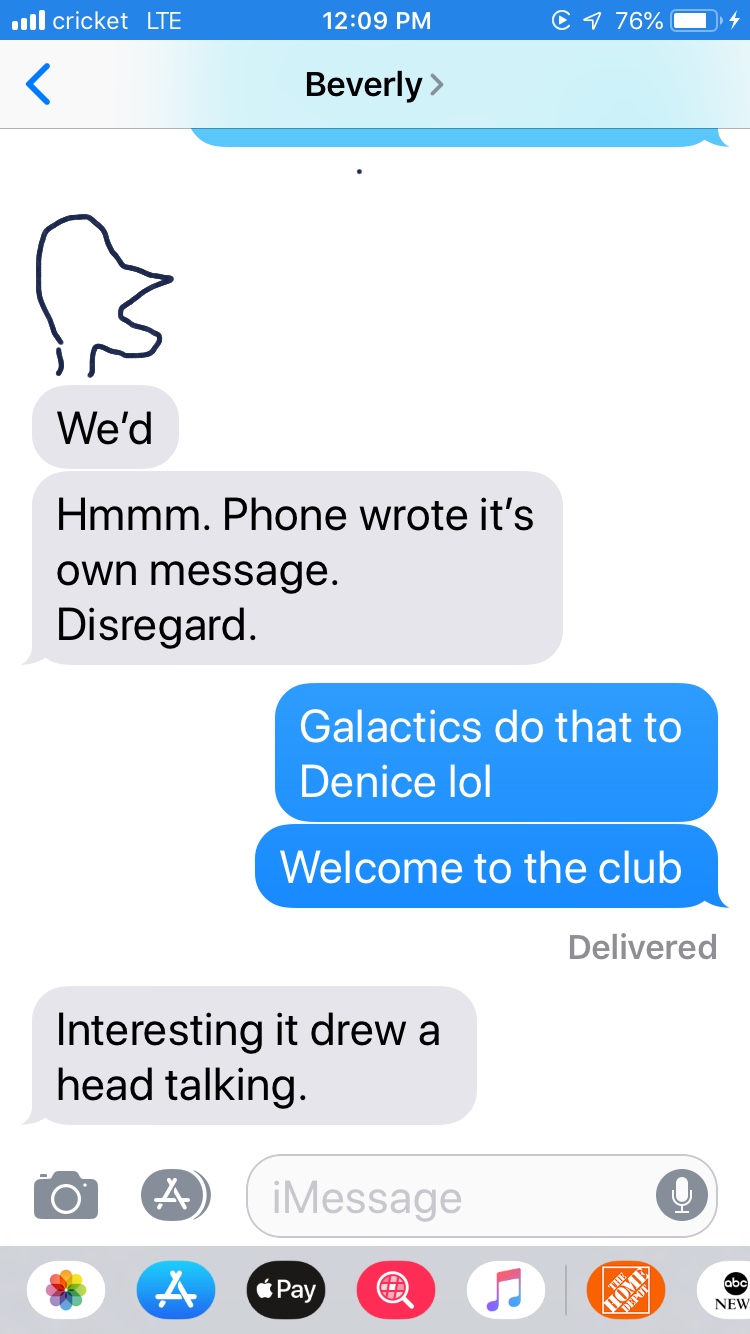Open the Music iMessage app

click(x=506, y=1290)
